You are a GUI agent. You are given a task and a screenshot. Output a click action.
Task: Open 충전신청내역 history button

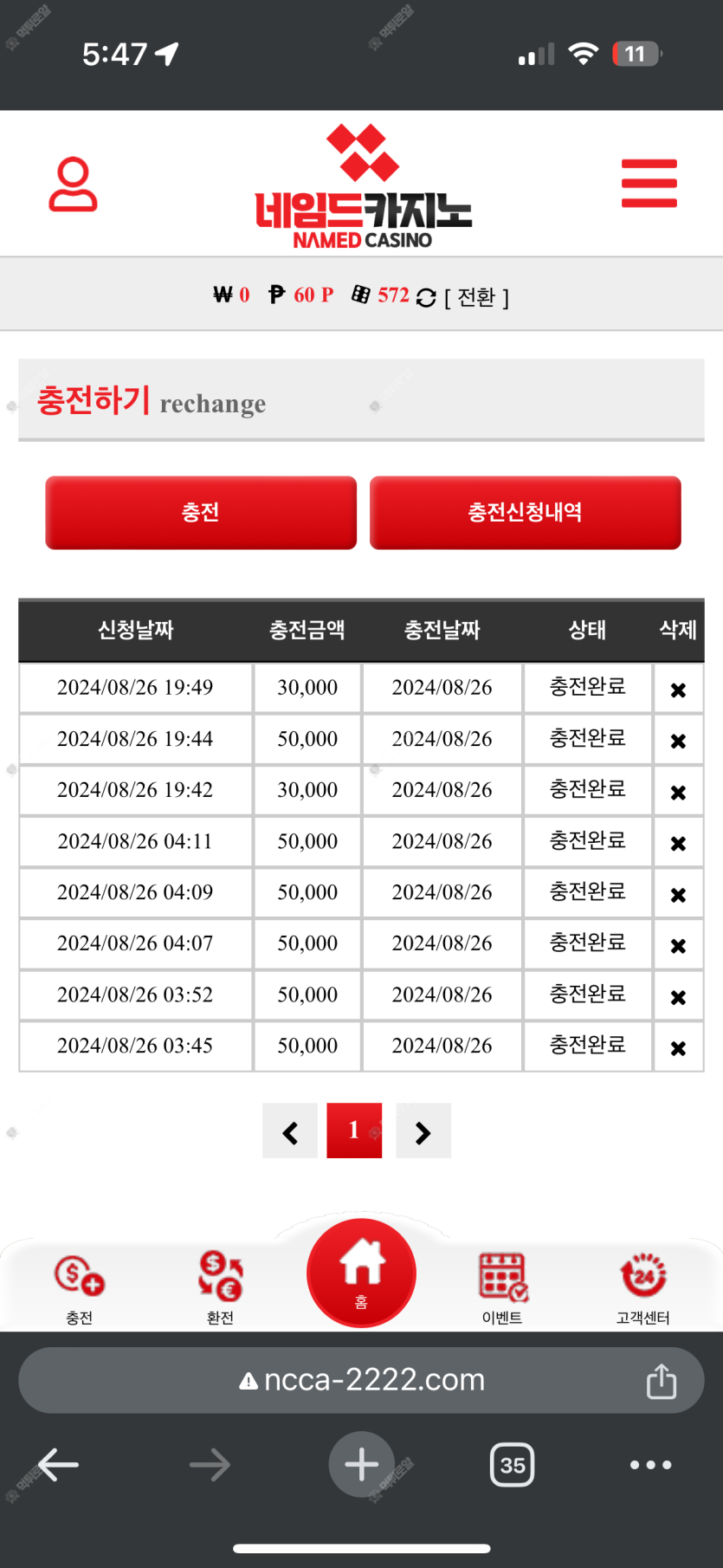pyautogui.click(x=525, y=512)
